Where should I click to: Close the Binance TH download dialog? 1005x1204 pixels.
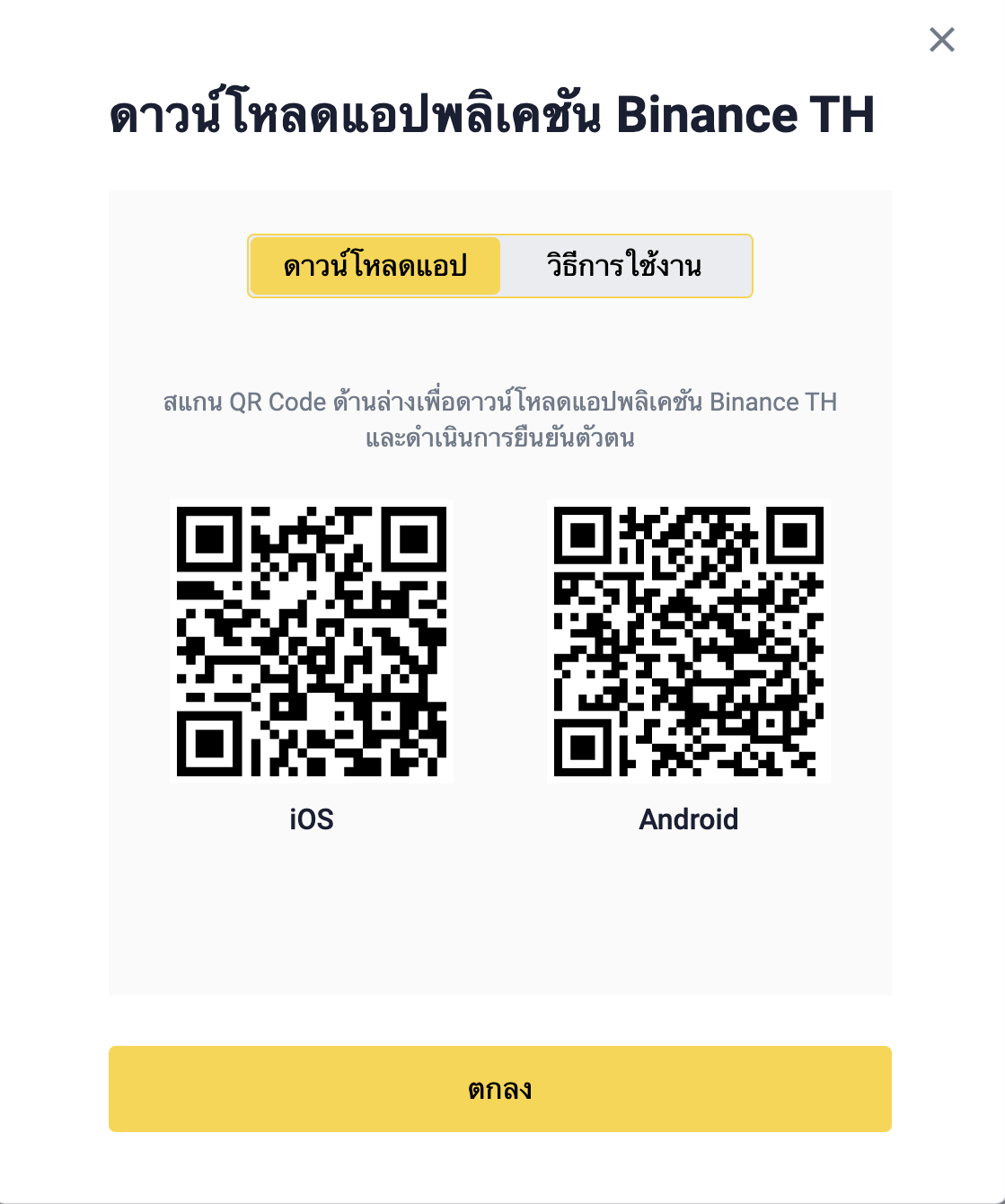pyautogui.click(x=941, y=40)
